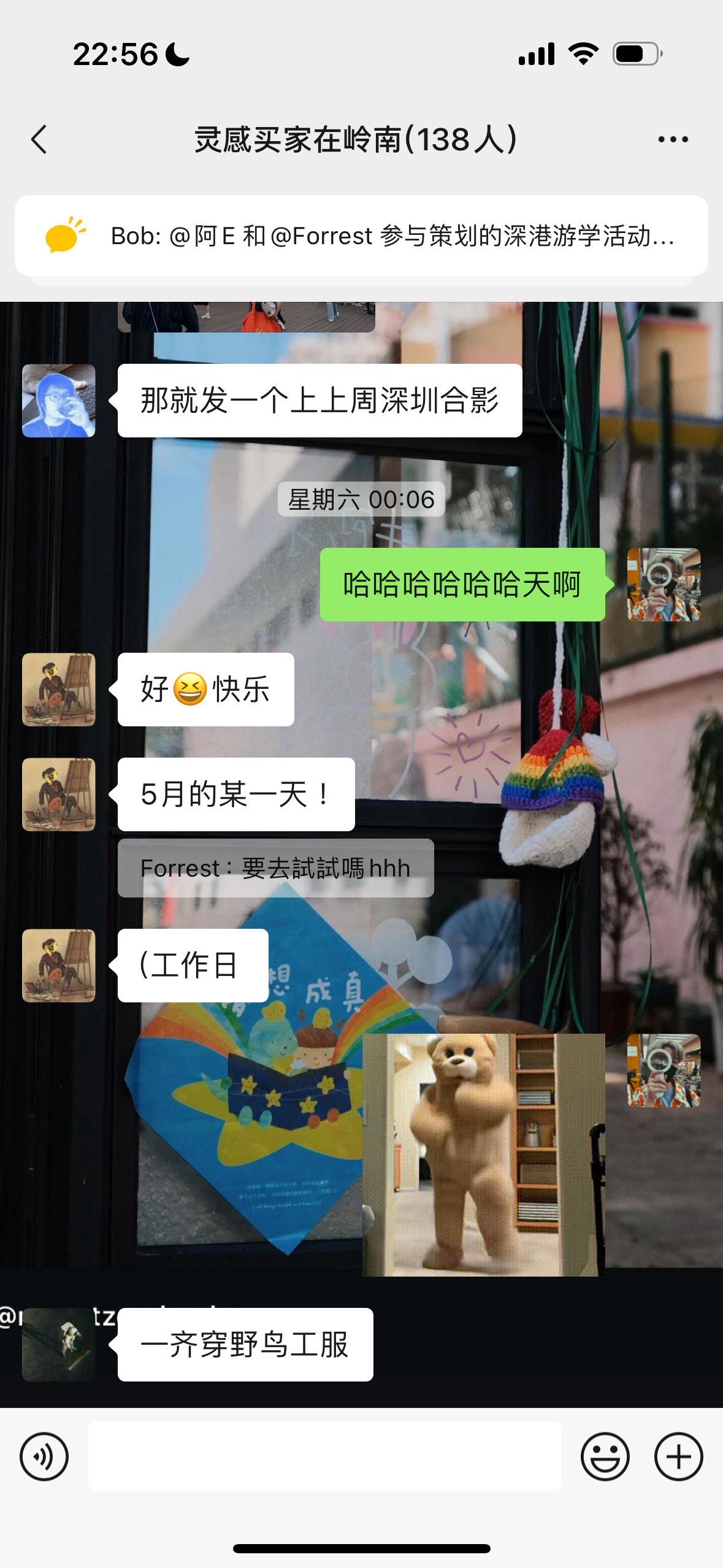The height and width of the screenshot is (1568, 723).
Task: Tap the avatar beside 那就发一个上上周深圳合影
Action: coord(58,400)
